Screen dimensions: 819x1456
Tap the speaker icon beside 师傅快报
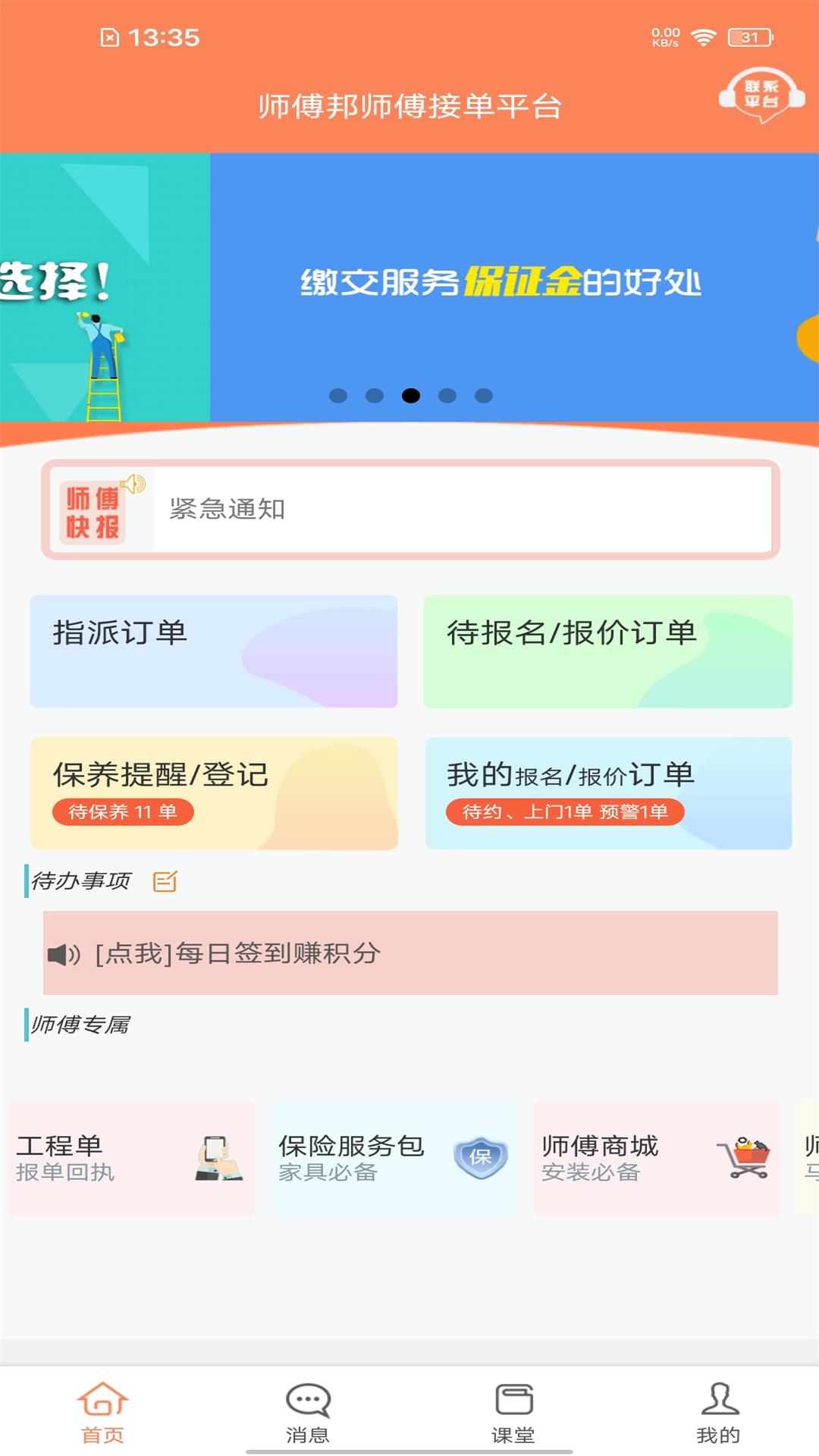(133, 482)
